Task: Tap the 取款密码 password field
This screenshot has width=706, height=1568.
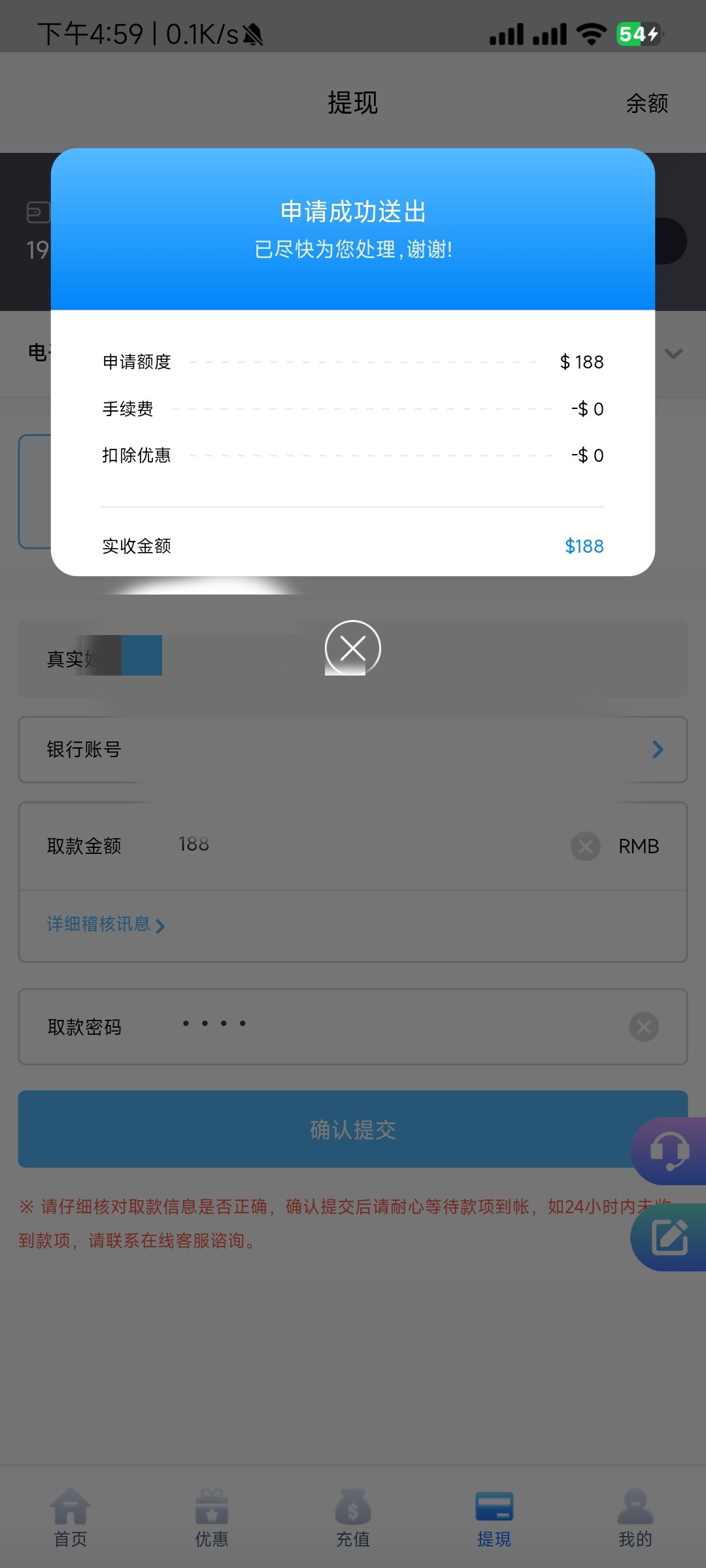Action: pos(392,1026)
